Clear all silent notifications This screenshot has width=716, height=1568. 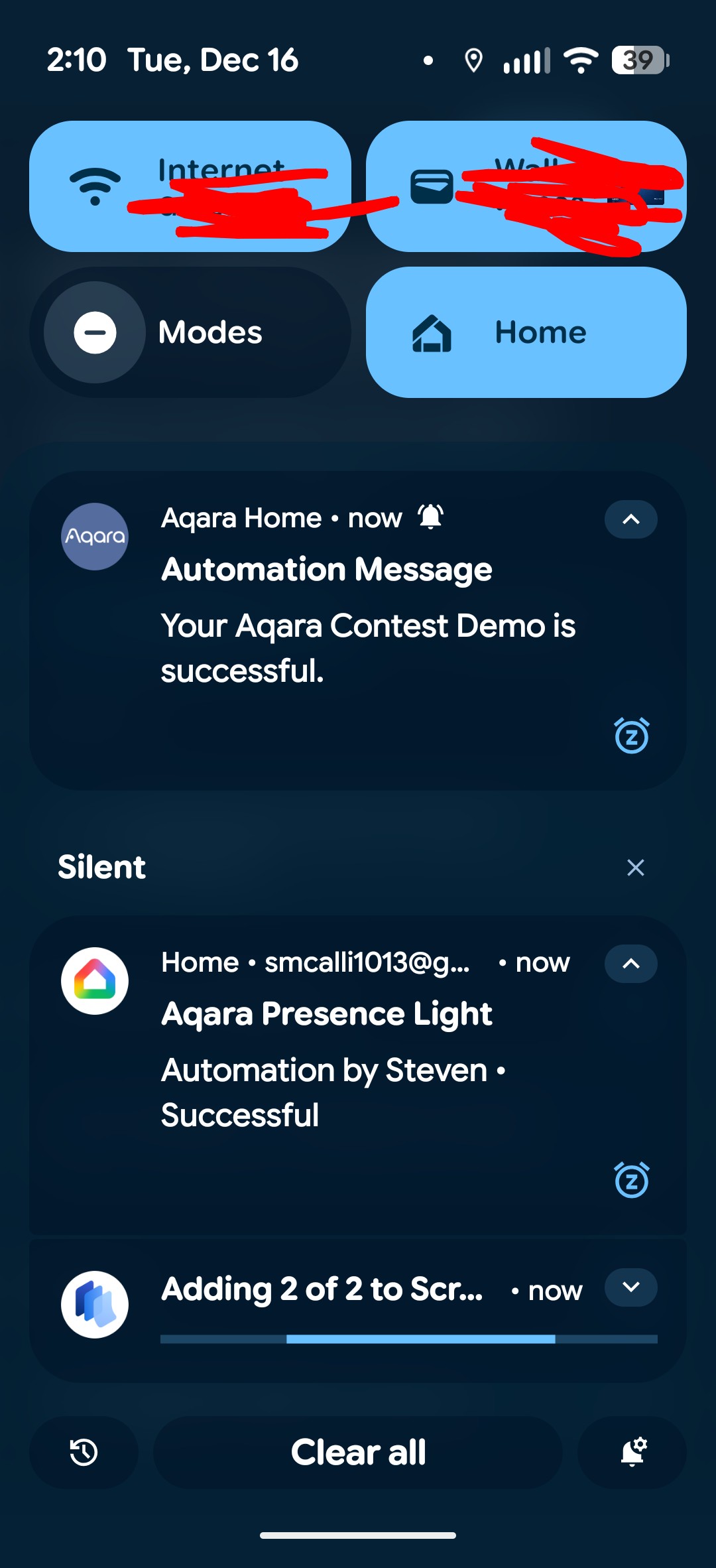tap(635, 868)
